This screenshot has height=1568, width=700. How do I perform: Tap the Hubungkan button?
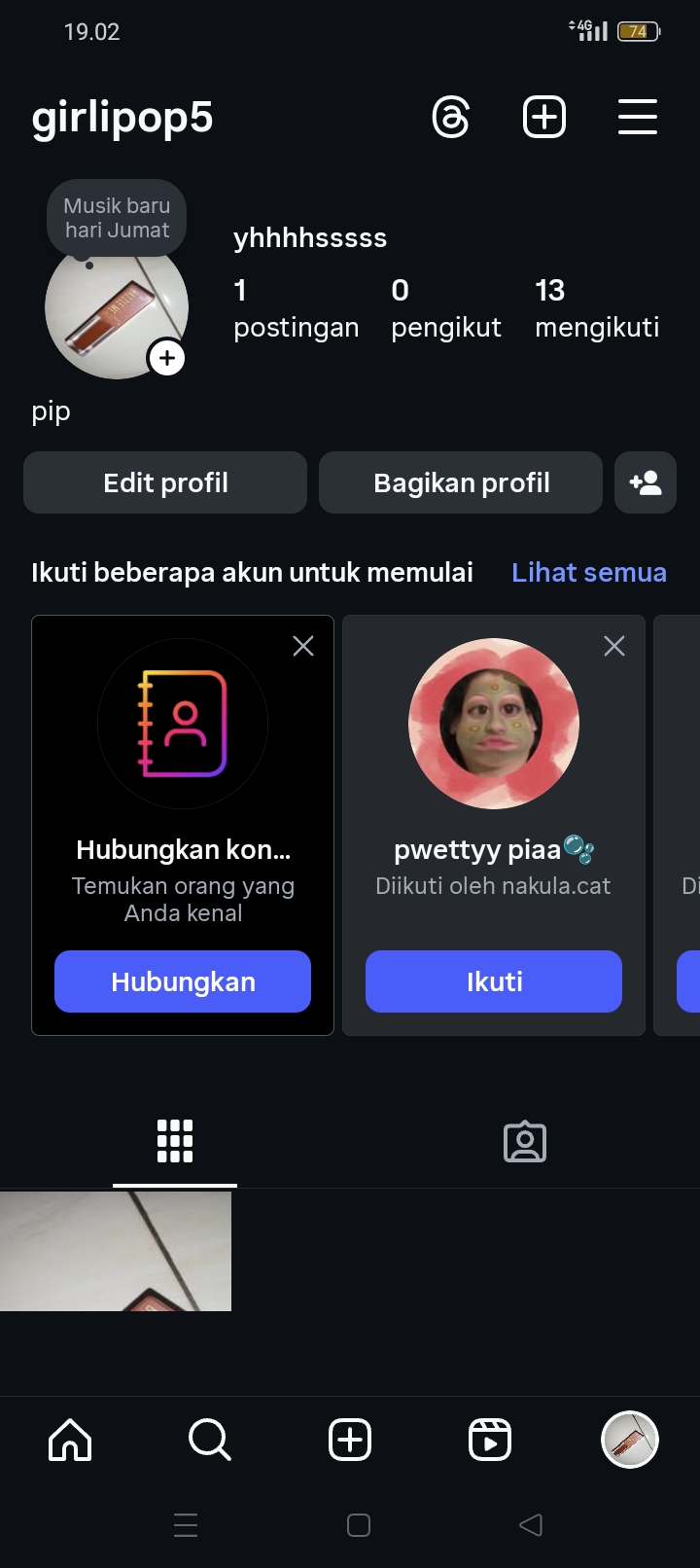click(x=183, y=981)
